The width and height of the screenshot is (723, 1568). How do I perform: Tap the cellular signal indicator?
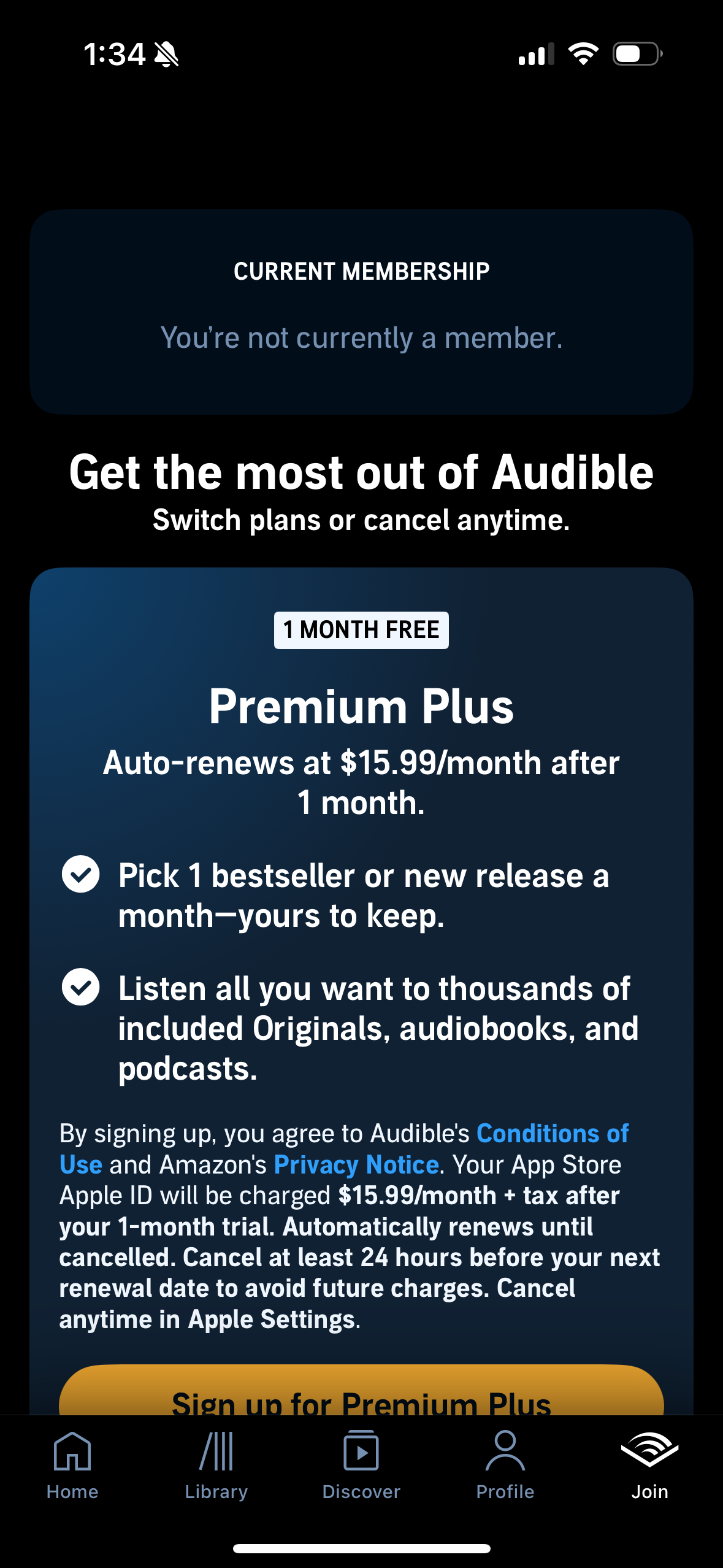click(537, 55)
